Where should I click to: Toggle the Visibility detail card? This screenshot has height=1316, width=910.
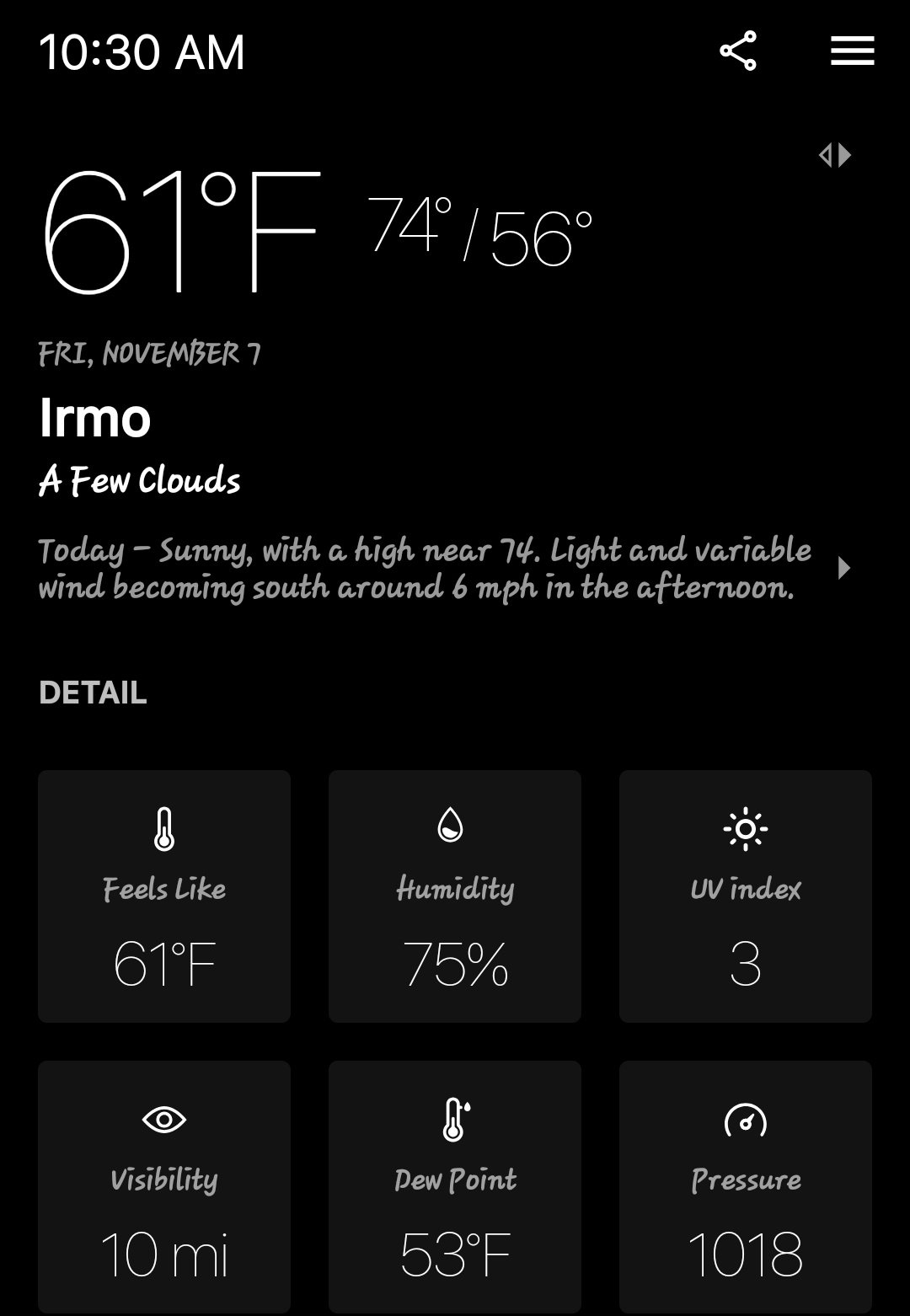click(x=163, y=1186)
